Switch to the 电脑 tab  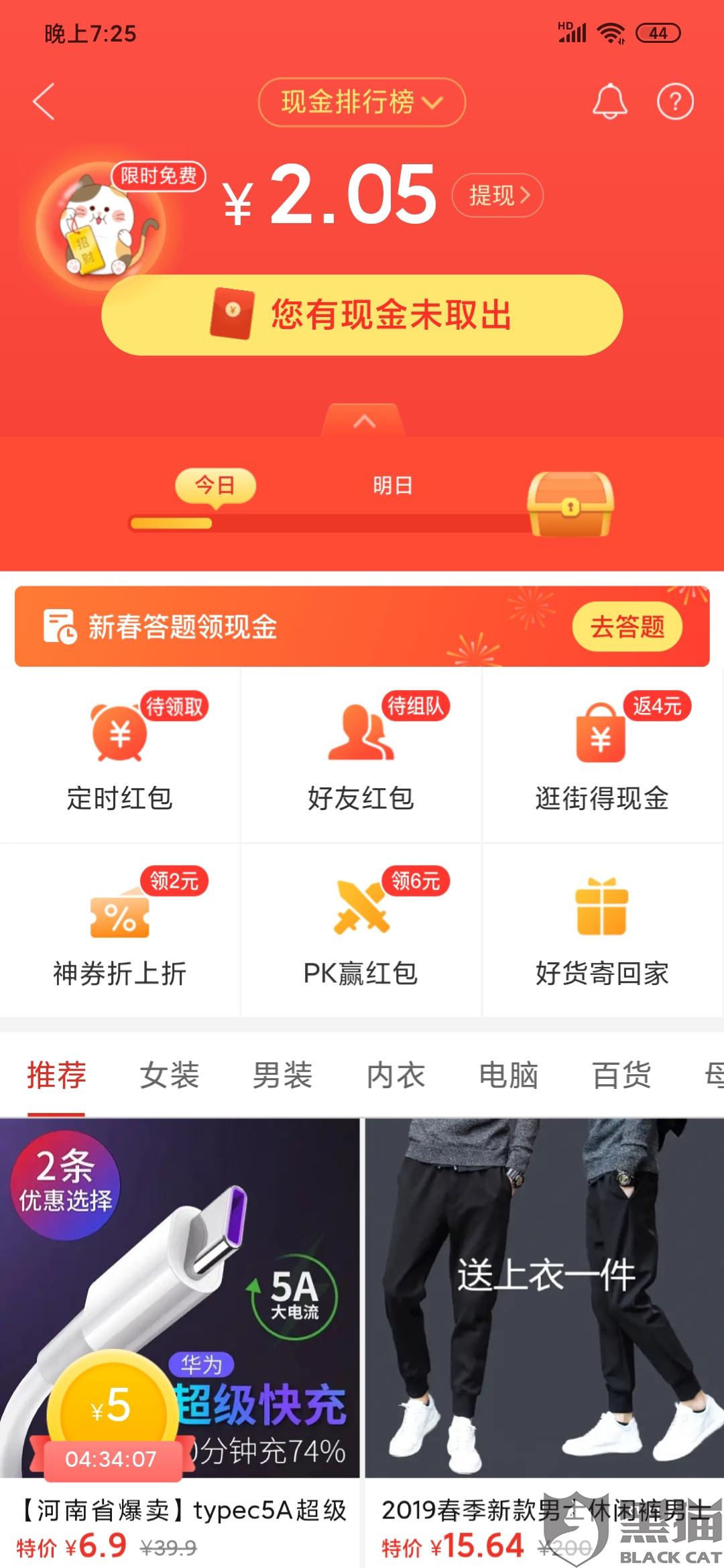(508, 1075)
